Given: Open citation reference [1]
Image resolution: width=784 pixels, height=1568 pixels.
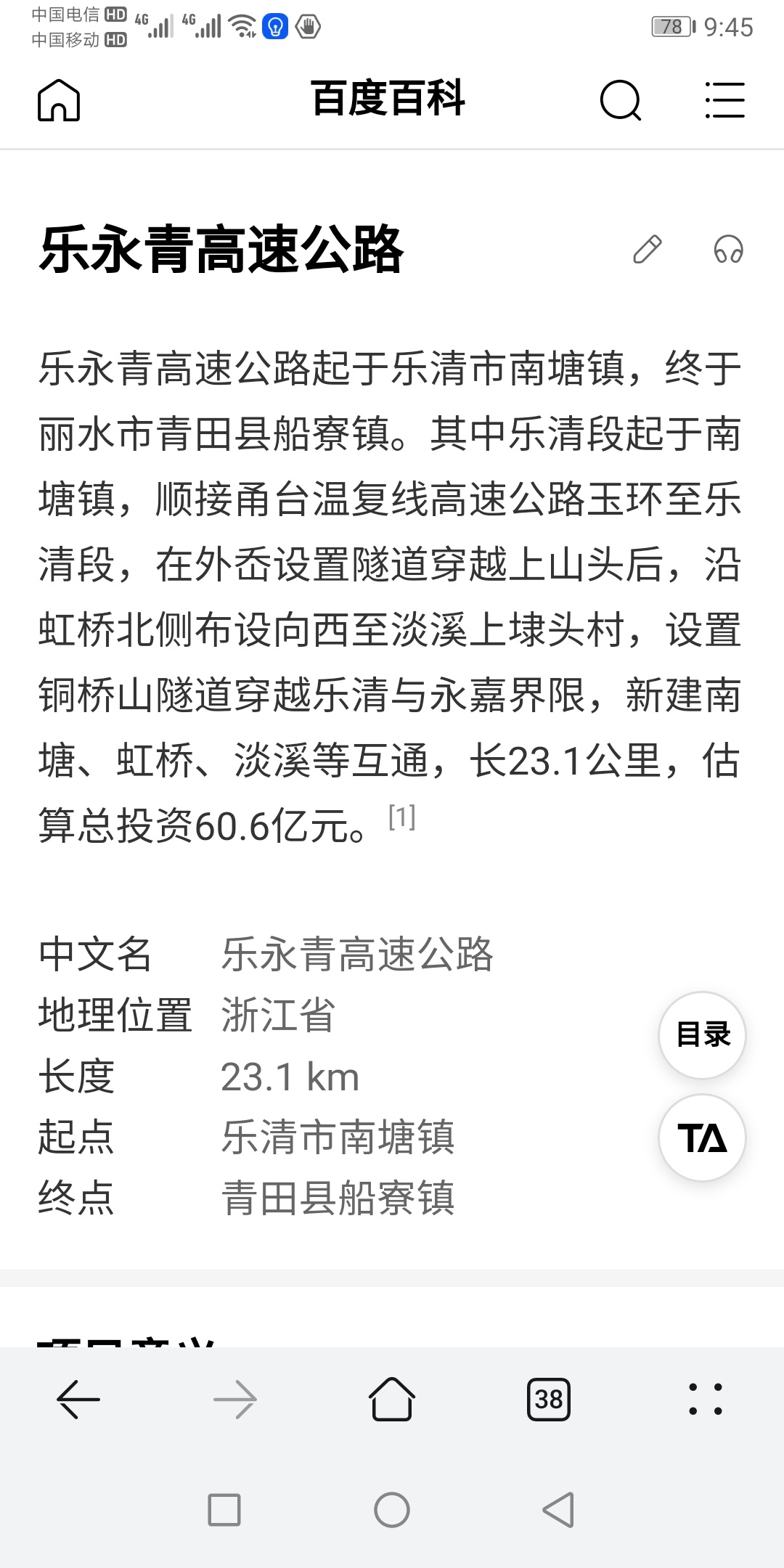Looking at the screenshot, I should coord(402,817).
